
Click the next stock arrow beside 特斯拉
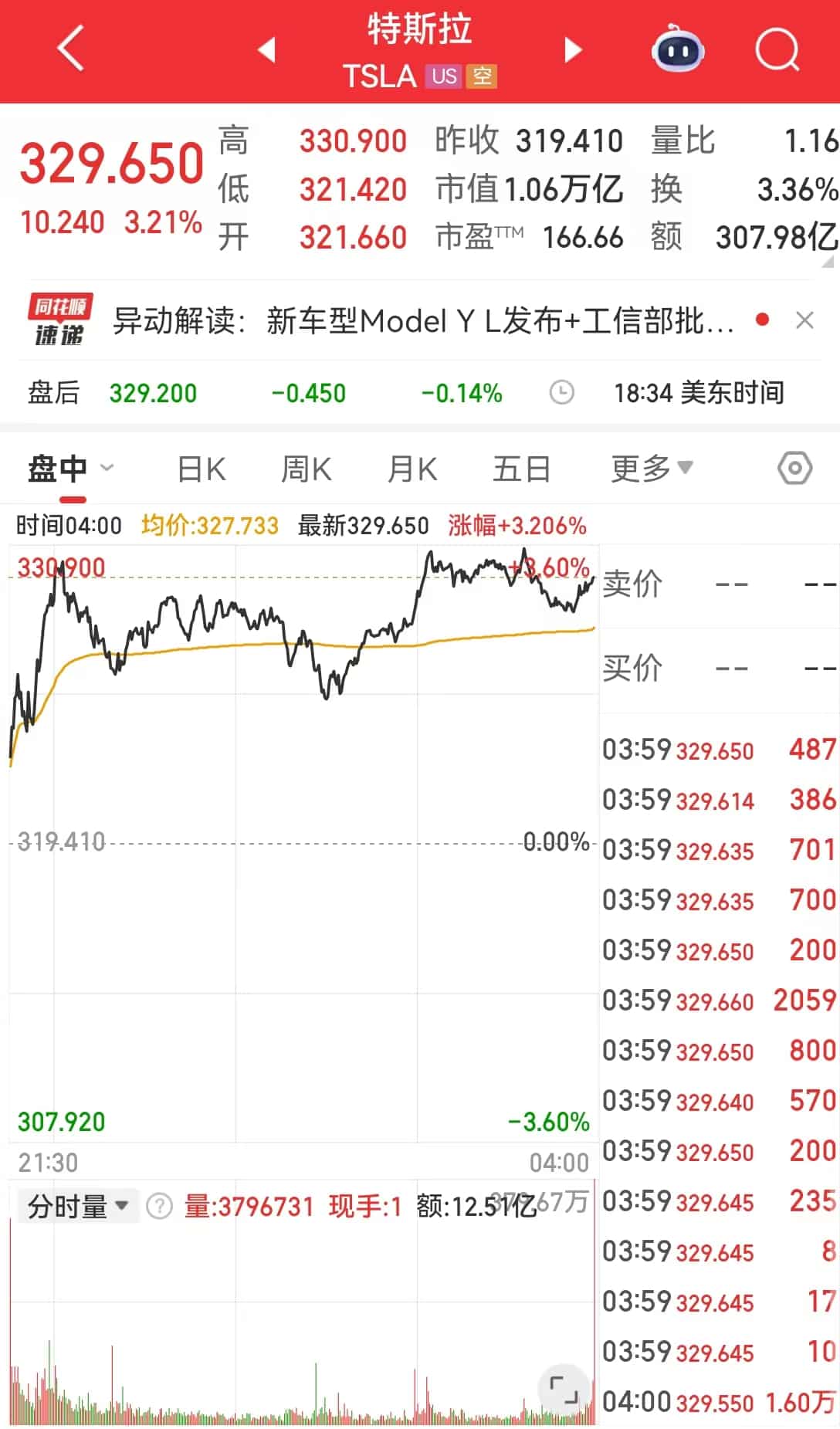[572, 49]
